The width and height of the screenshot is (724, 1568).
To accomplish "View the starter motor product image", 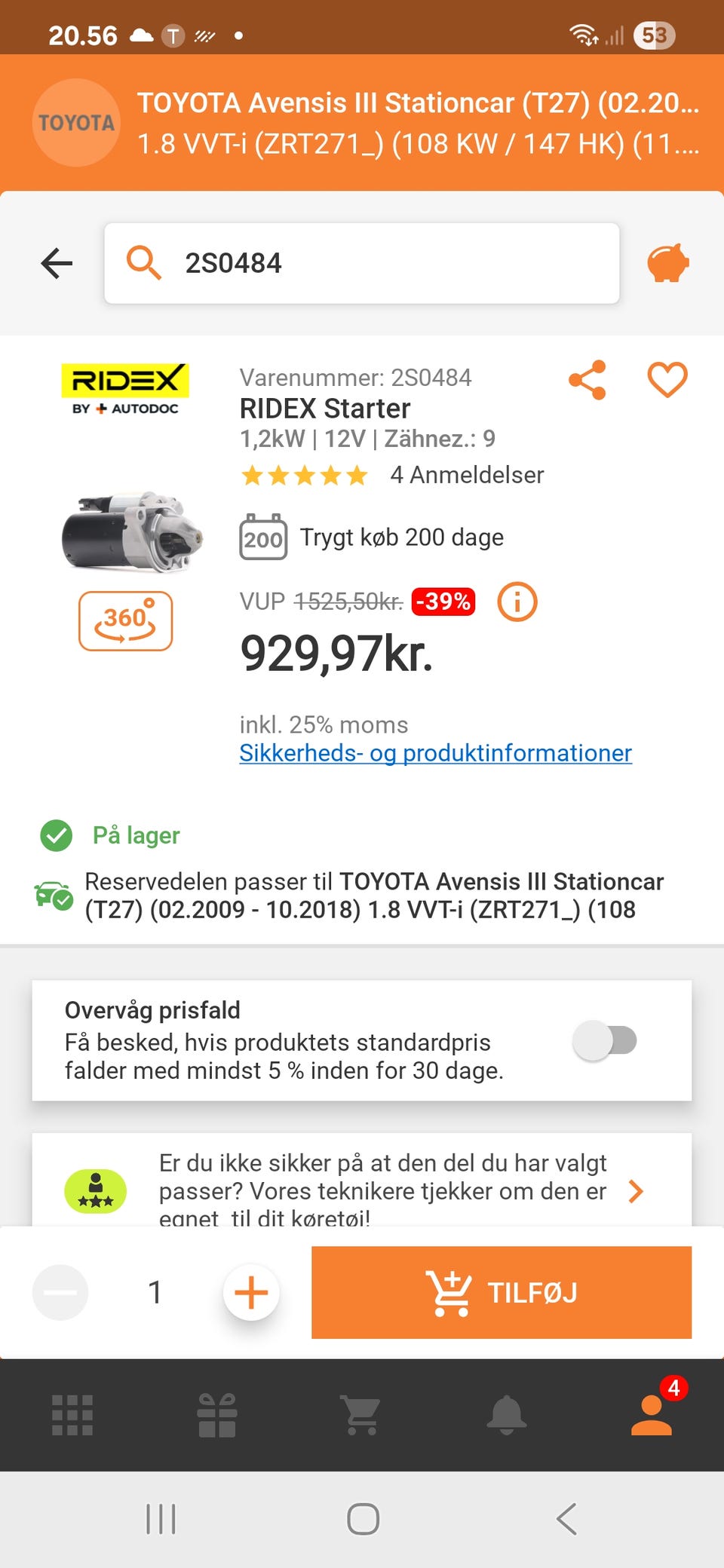I will (131, 532).
